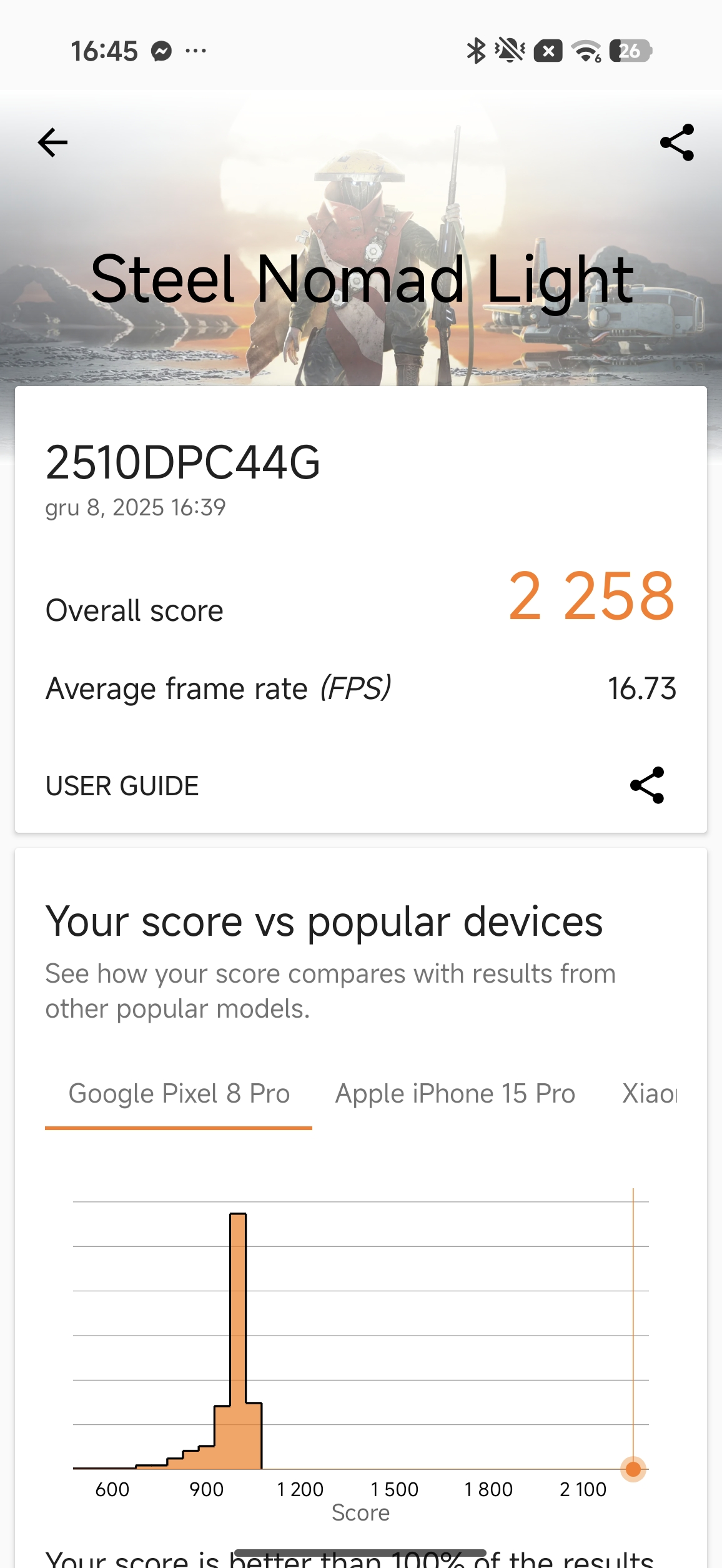Open the USER GUIDE
Screen dimensions: 722x1568
pos(122,786)
